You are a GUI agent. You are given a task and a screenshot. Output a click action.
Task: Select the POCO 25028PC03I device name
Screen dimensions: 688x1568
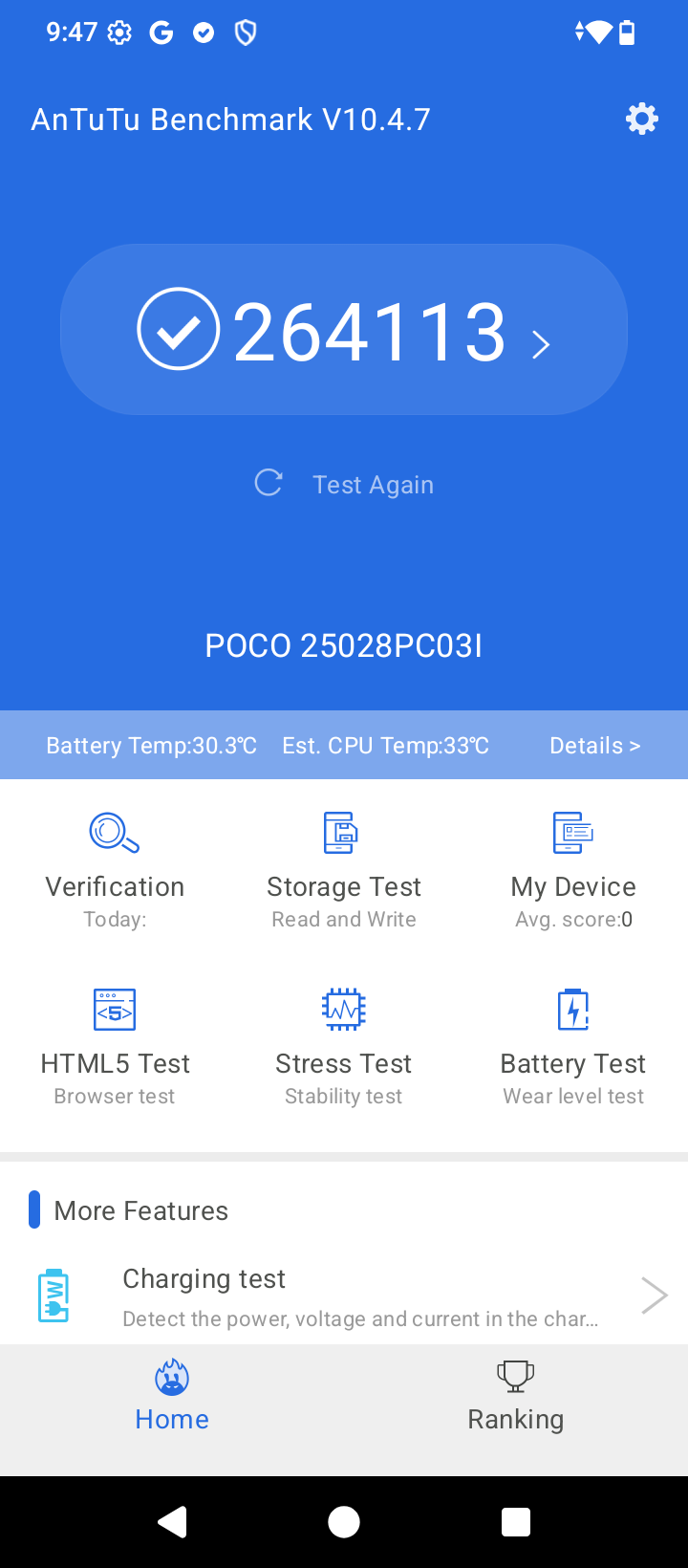[x=343, y=645]
